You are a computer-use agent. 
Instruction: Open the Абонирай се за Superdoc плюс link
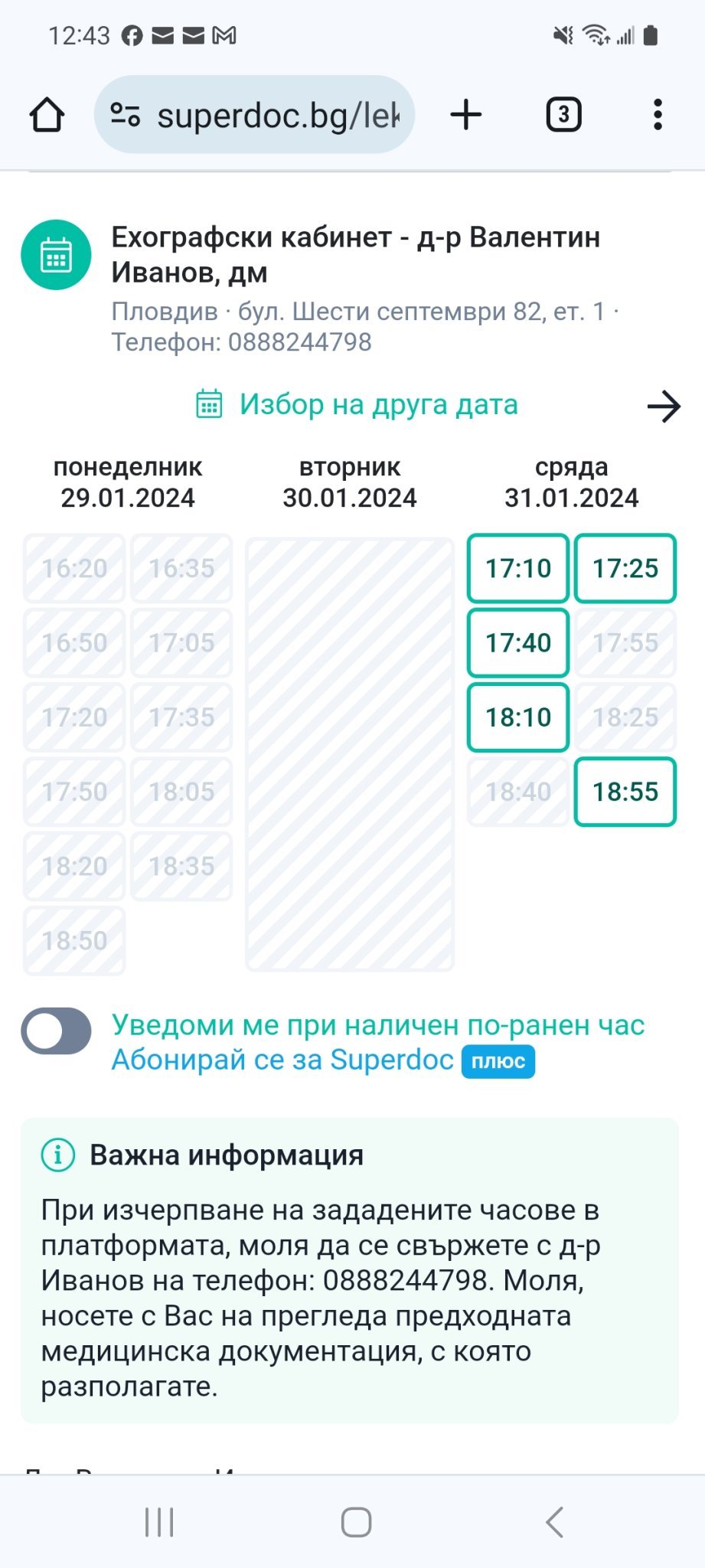click(x=322, y=1060)
